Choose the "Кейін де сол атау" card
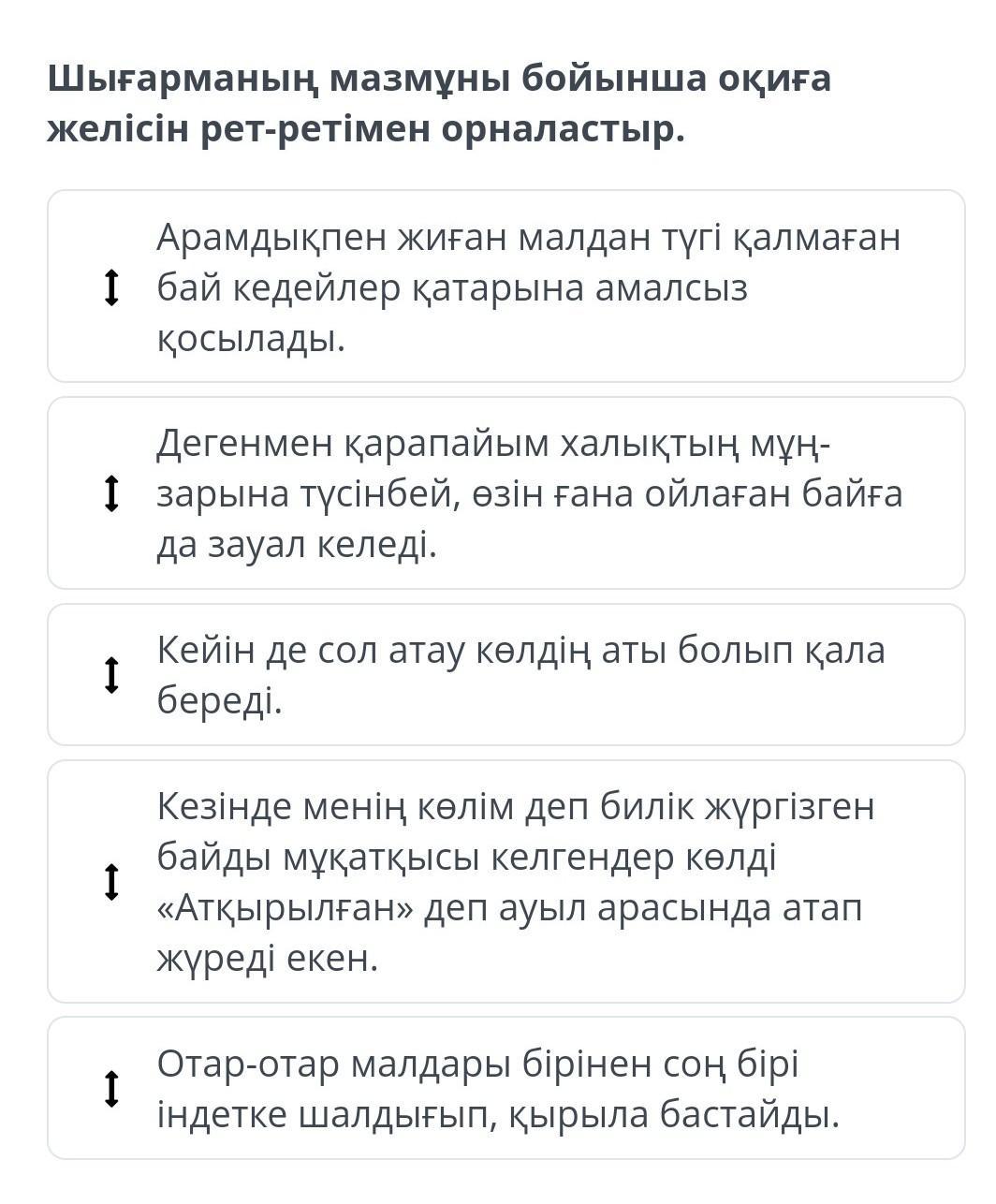The height and width of the screenshot is (1204, 996). click(x=506, y=674)
